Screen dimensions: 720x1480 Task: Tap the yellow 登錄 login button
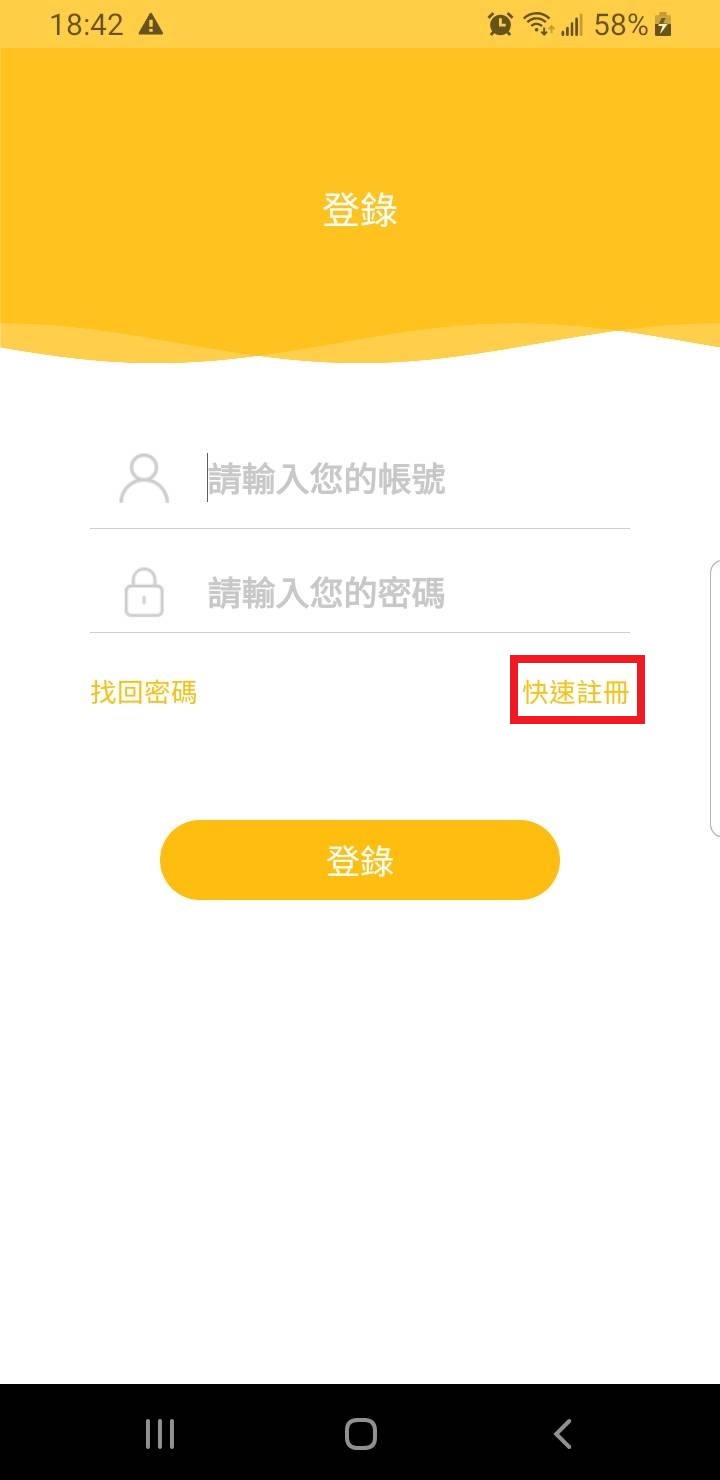pos(360,860)
